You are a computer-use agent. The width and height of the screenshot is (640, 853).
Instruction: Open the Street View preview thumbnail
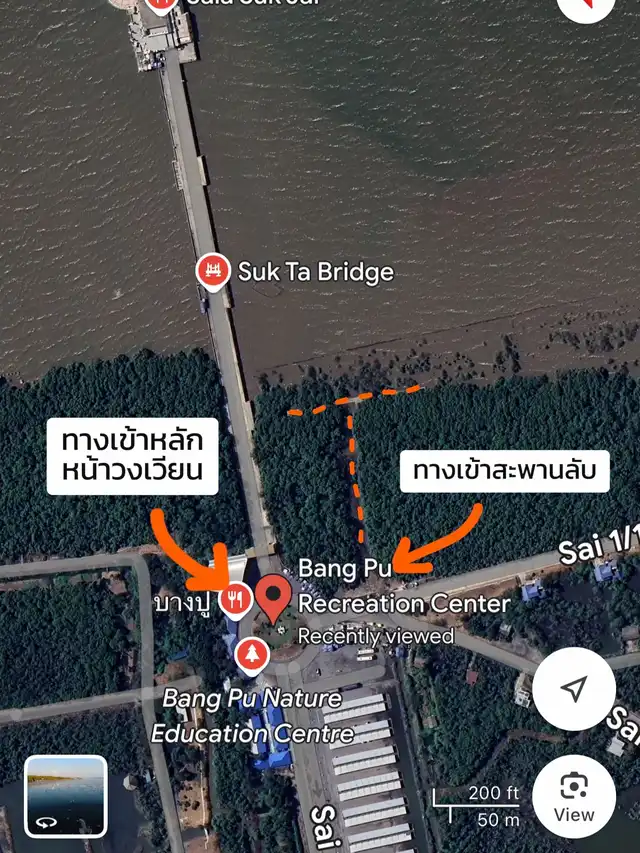pyautogui.click(x=66, y=795)
